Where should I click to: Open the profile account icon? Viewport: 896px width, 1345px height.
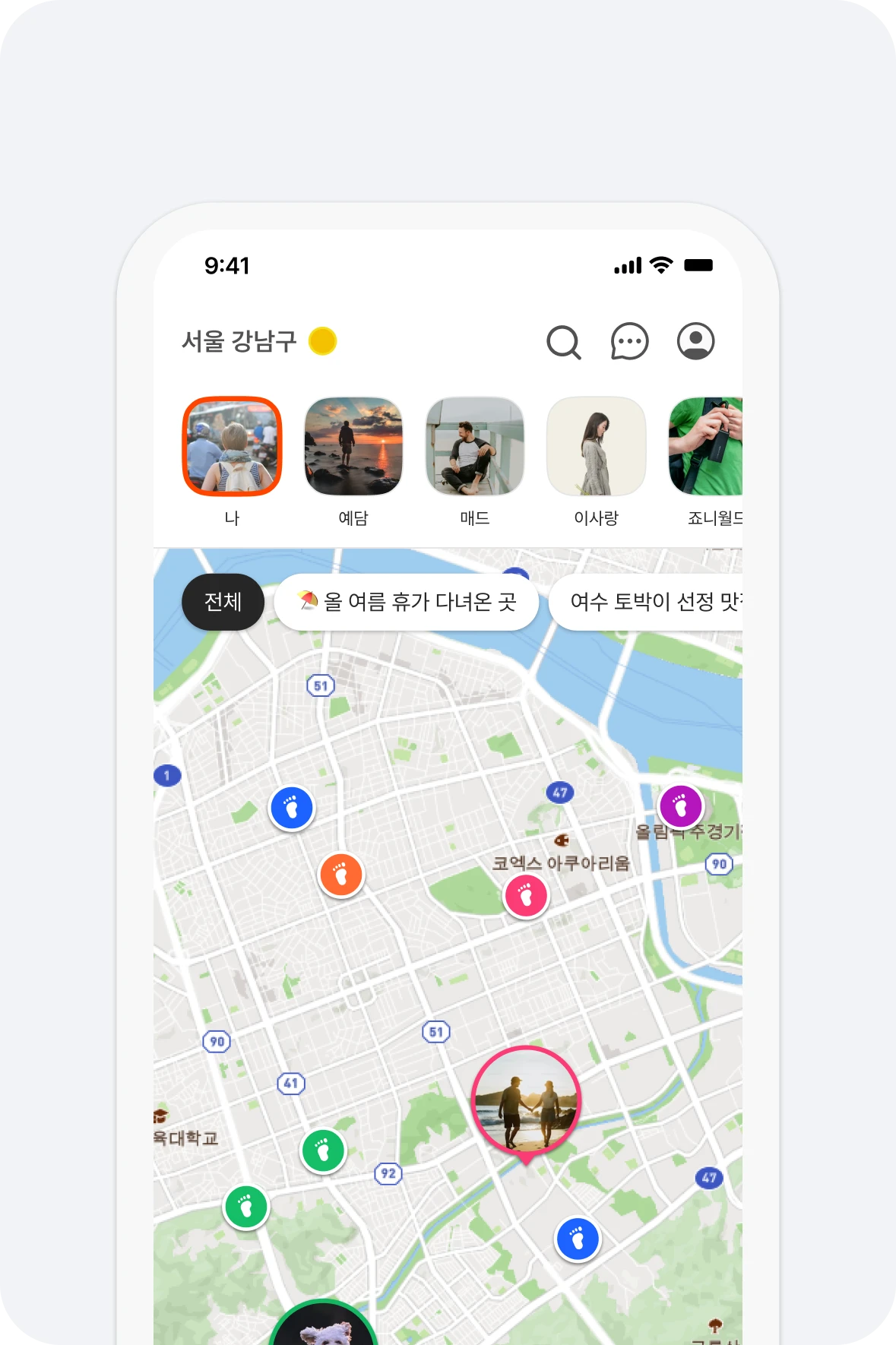point(695,341)
